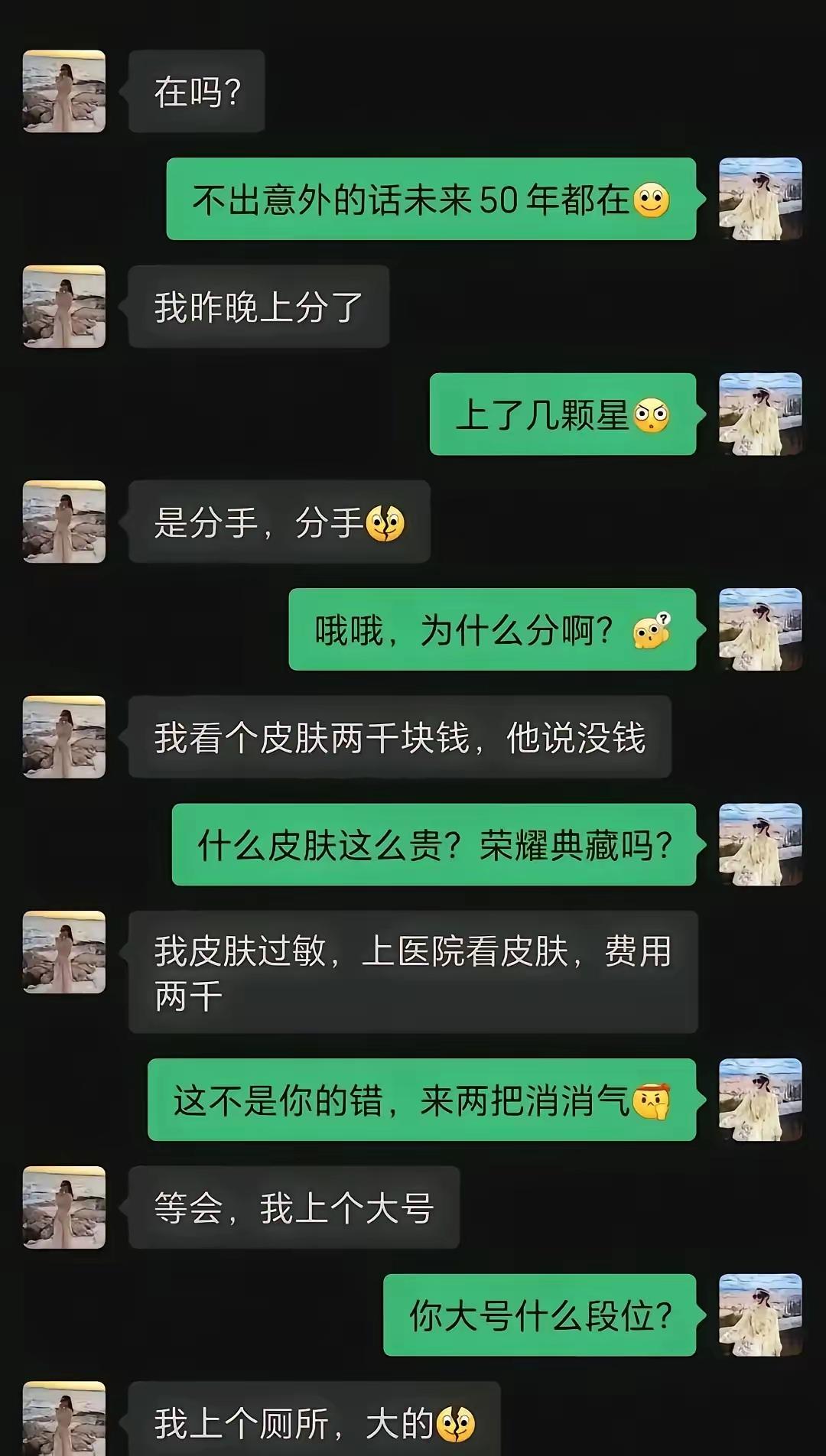Click the laughing-crying emoji after "是分手，分手"
The image size is (826, 1456).
coord(385,524)
